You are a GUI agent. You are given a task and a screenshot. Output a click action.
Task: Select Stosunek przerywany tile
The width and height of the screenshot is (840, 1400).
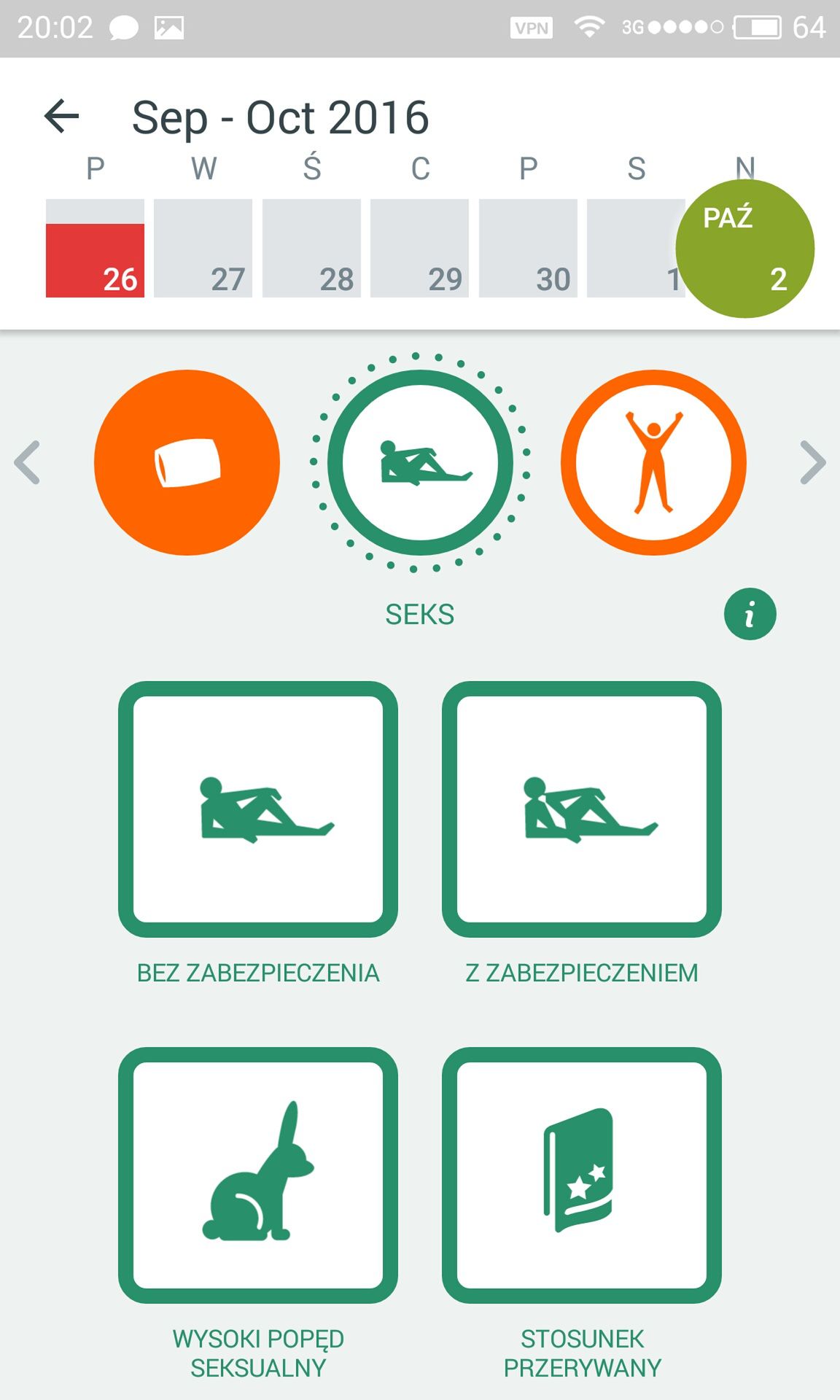click(582, 1175)
